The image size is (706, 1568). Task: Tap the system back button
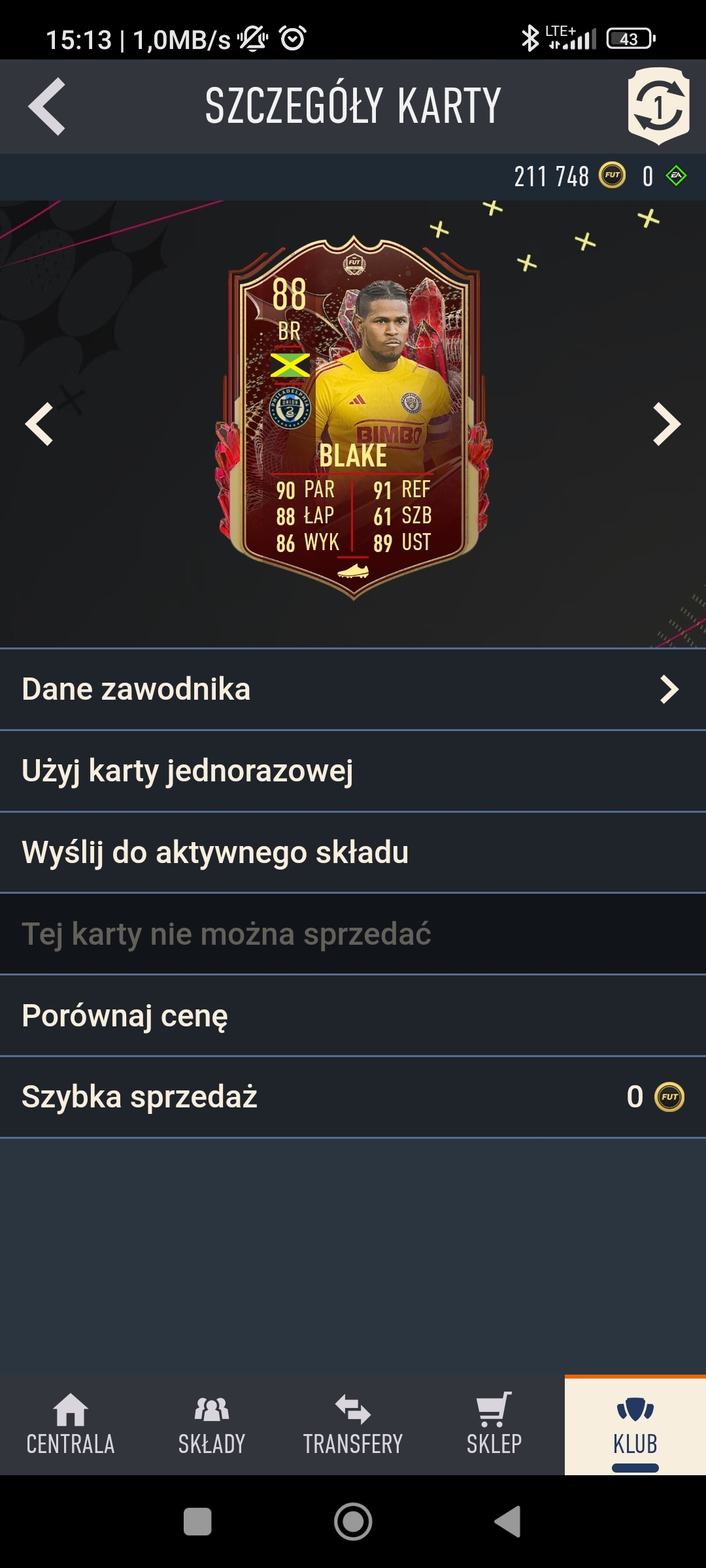point(508,1522)
